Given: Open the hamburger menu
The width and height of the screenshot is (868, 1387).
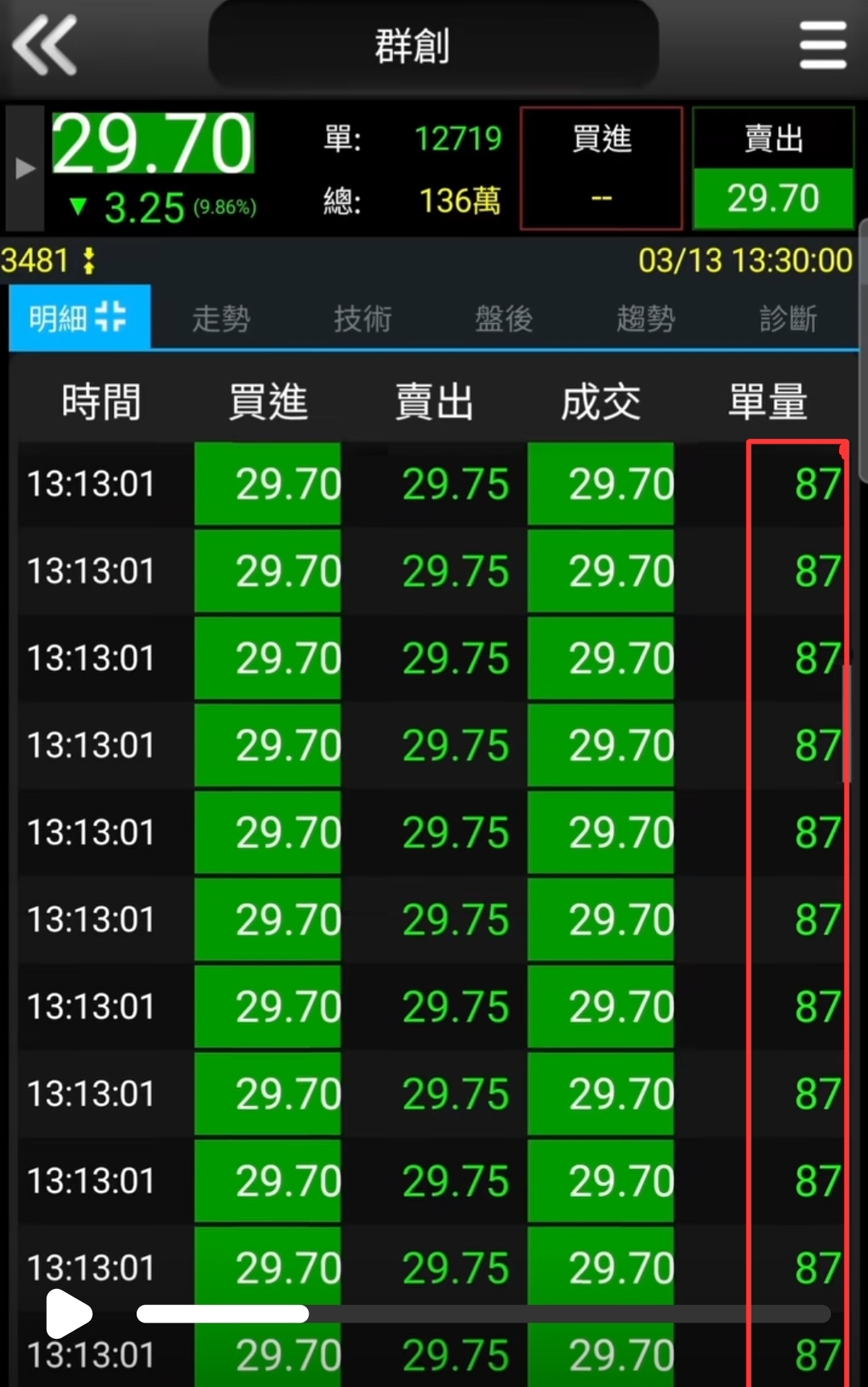Looking at the screenshot, I should [x=823, y=46].
